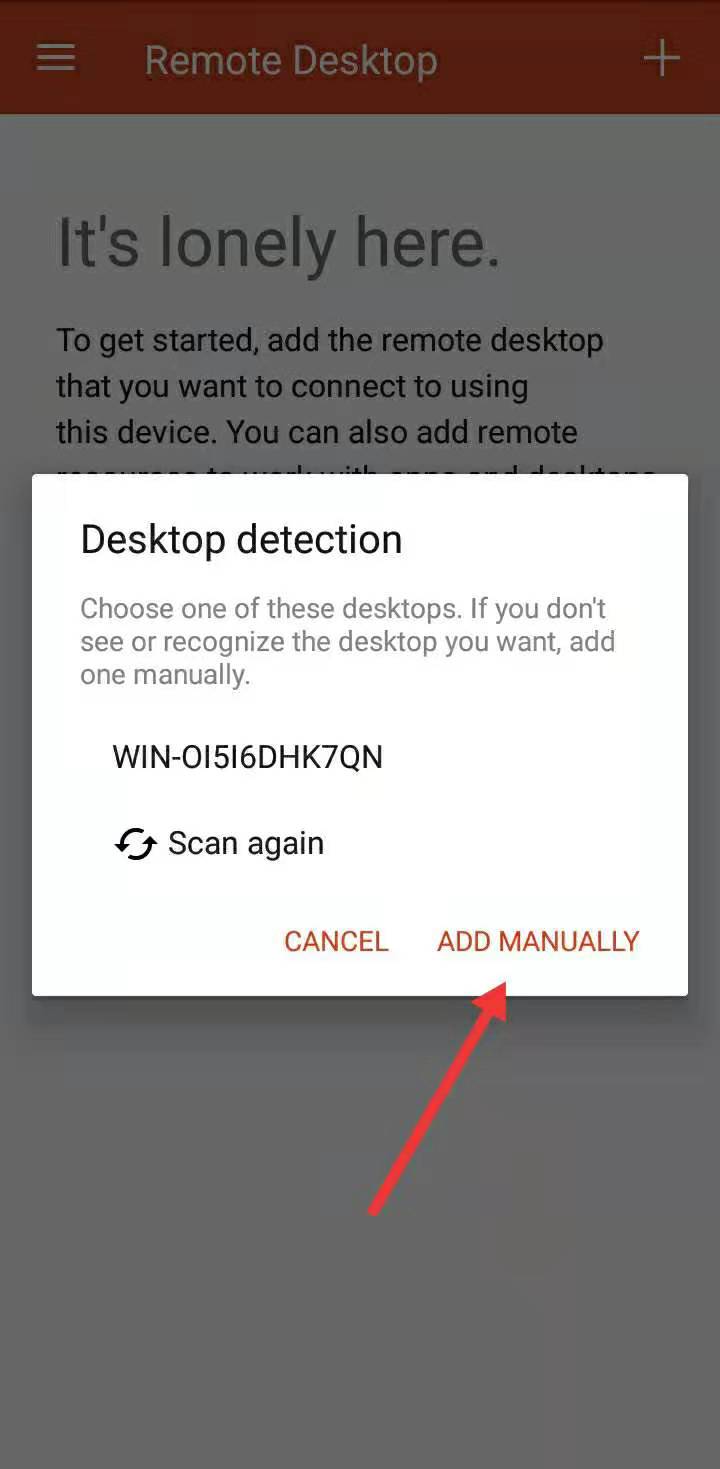
Task: Cancel the desktop detection dialog
Action: tap(336, 941)
